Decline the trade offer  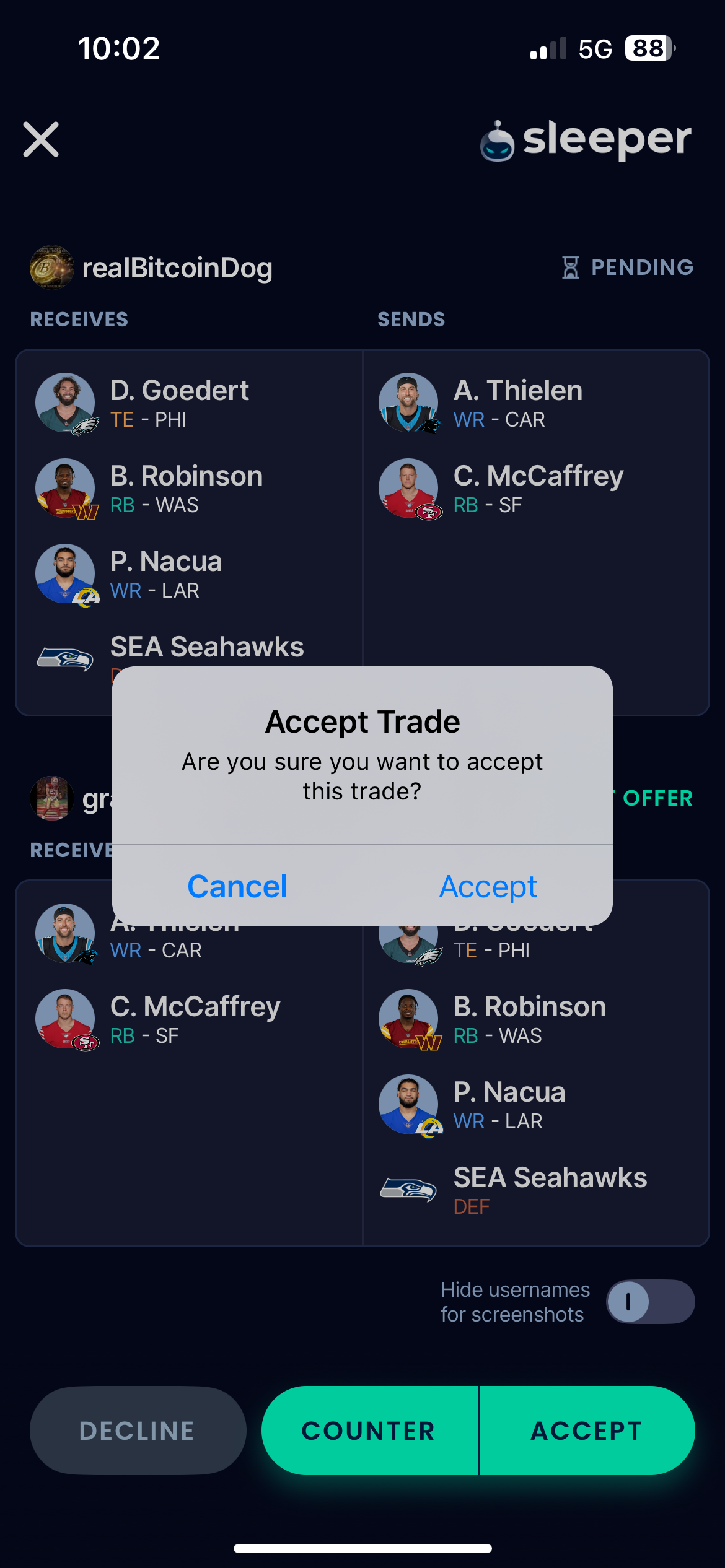point(138,1431)
